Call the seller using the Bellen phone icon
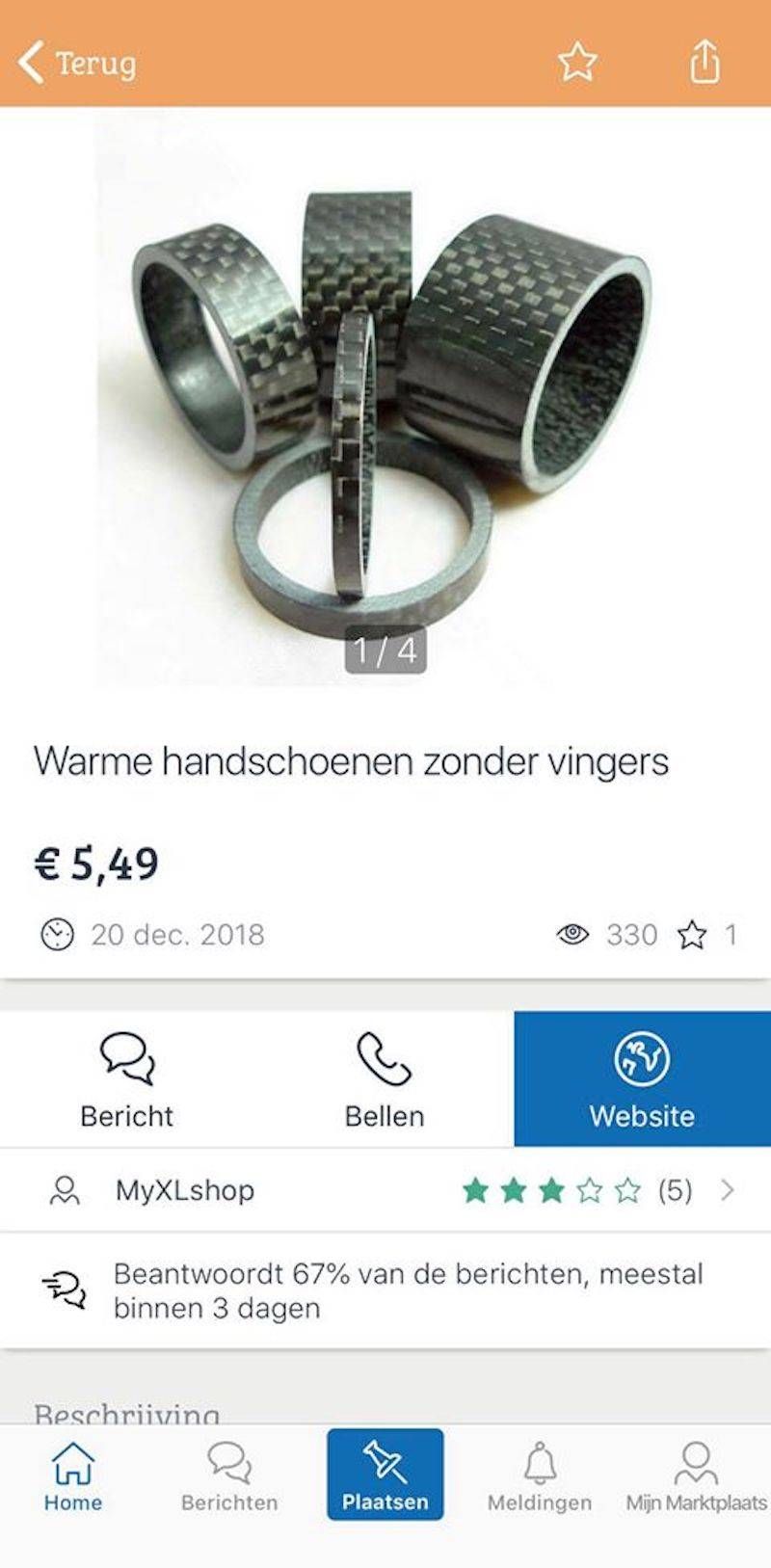 click(x=384, y=1058)
